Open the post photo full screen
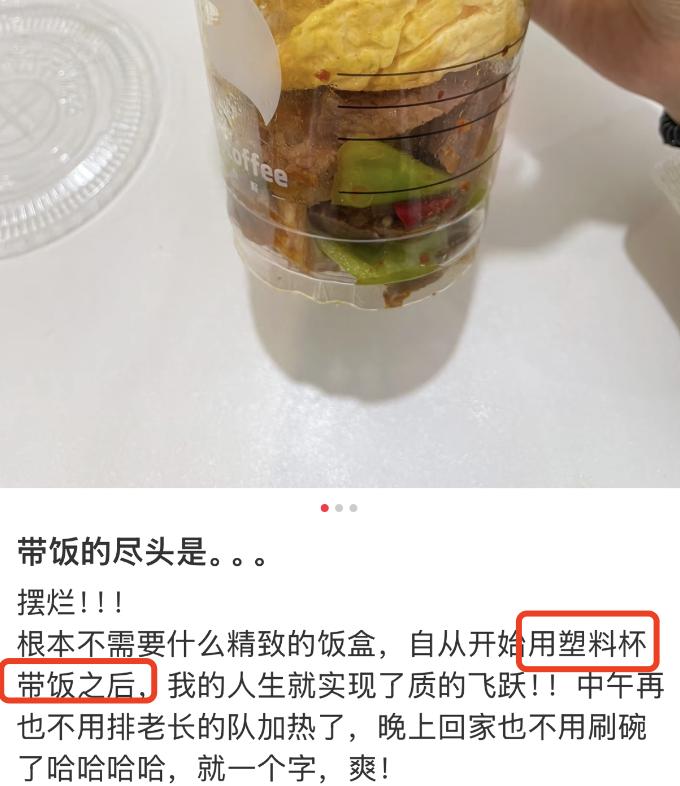680x786 pixels. click(340, 244)
